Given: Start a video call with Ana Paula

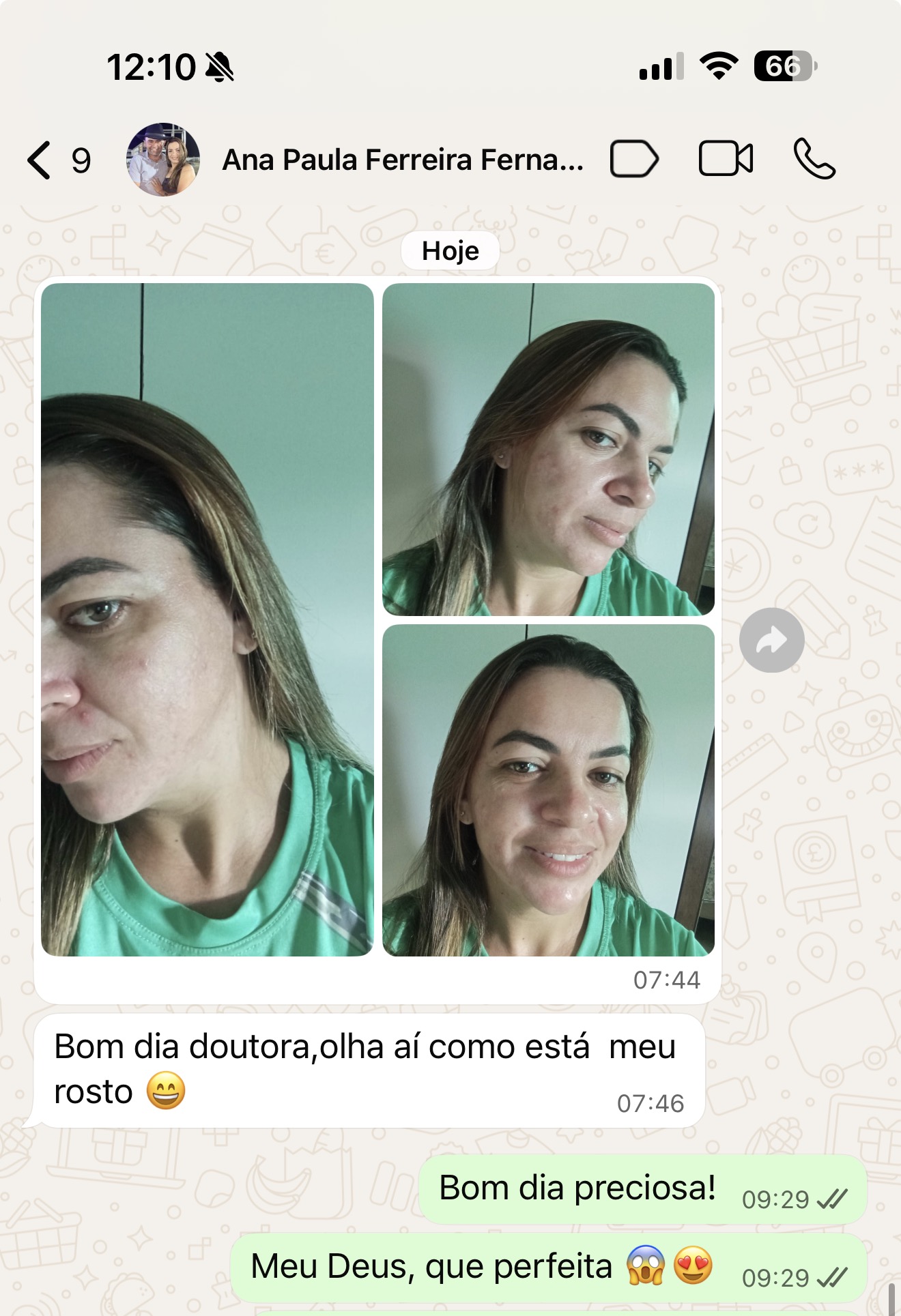Looking at the screenshot, I should pyautogui.click(x=725, y=160).
